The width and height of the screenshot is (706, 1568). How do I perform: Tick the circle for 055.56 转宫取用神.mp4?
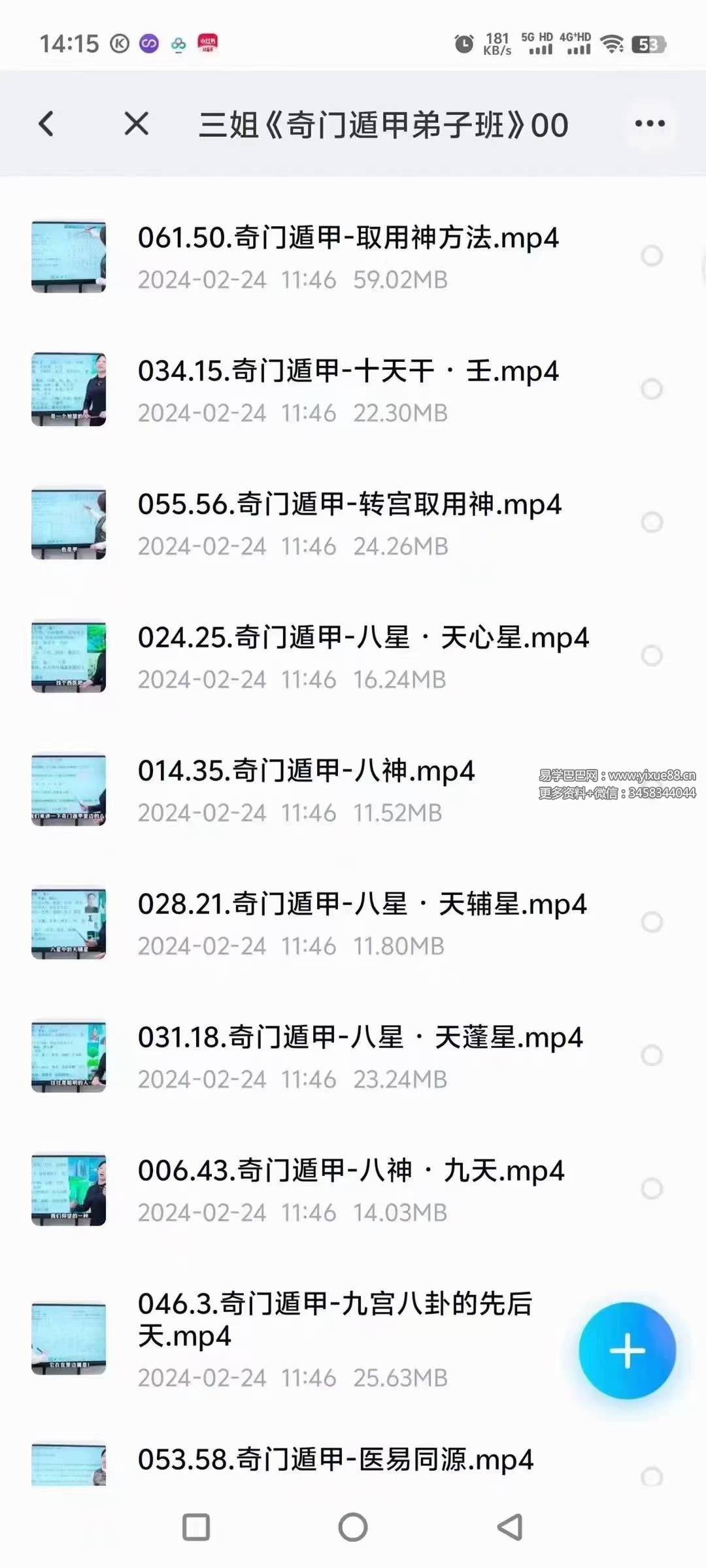tap(652, 522)
